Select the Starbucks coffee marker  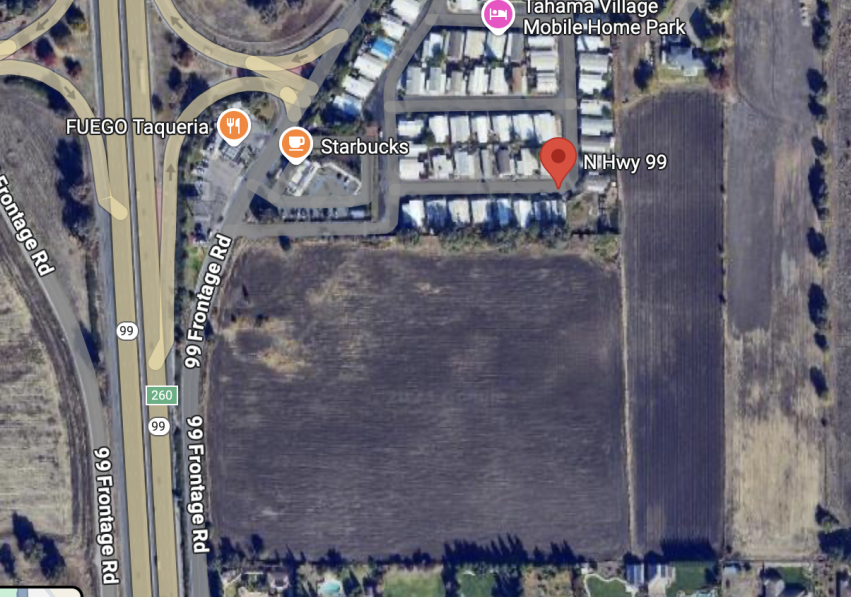pos(294,145)
